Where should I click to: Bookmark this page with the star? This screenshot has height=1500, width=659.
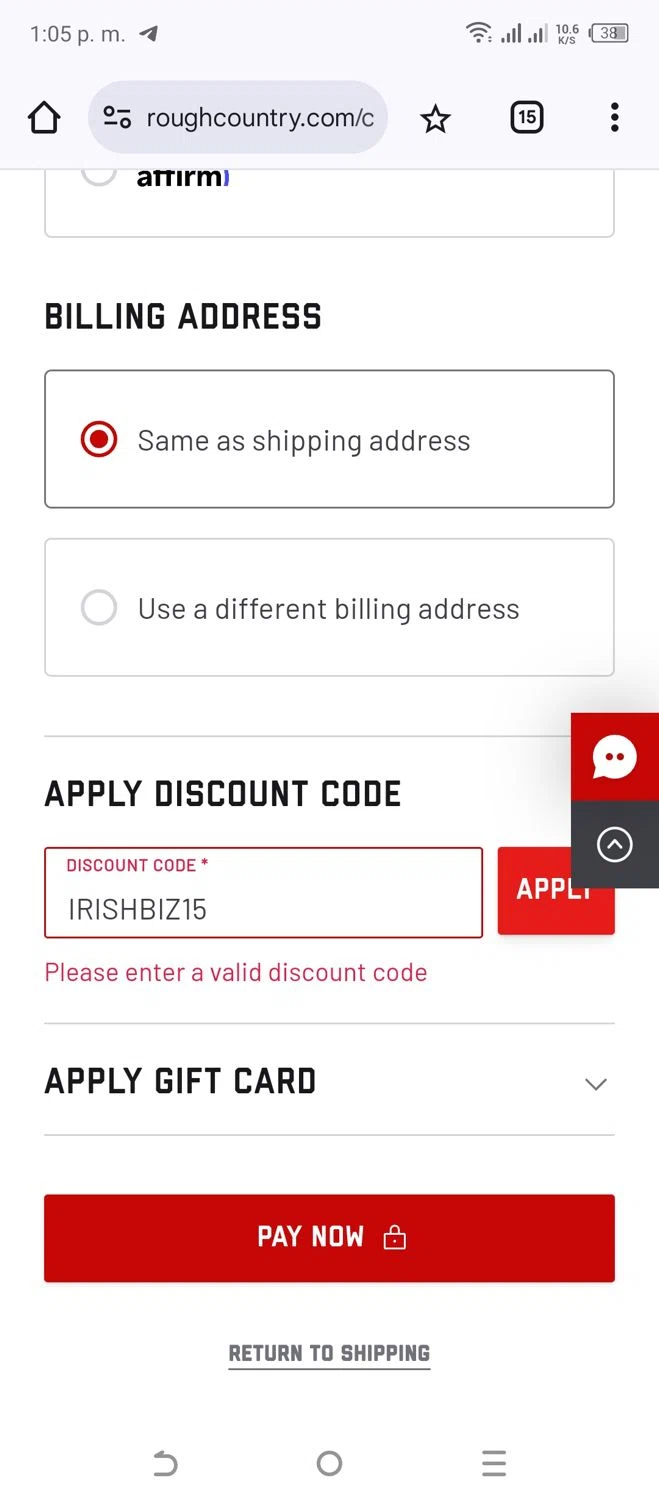point(435,119)
